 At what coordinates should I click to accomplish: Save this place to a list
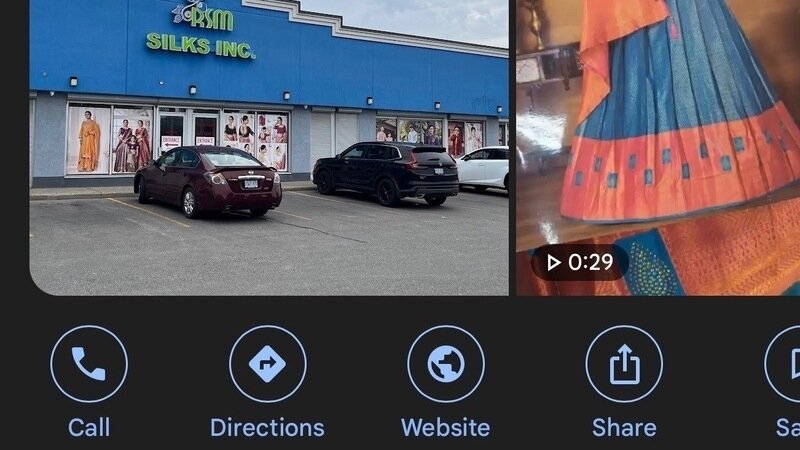785,365
